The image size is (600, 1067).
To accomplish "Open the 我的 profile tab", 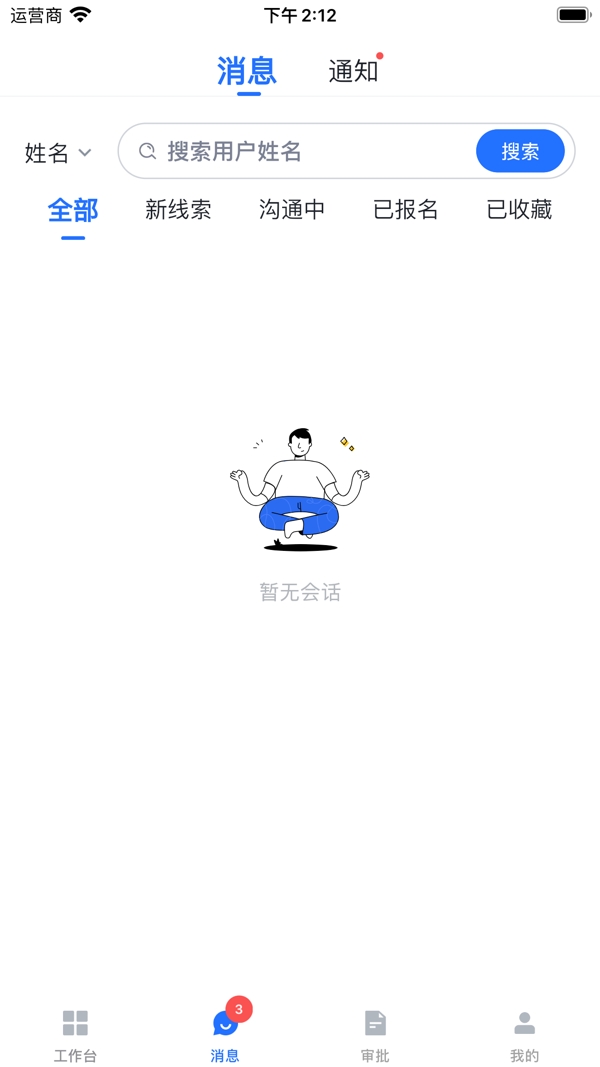I will tap(524, 1036).
